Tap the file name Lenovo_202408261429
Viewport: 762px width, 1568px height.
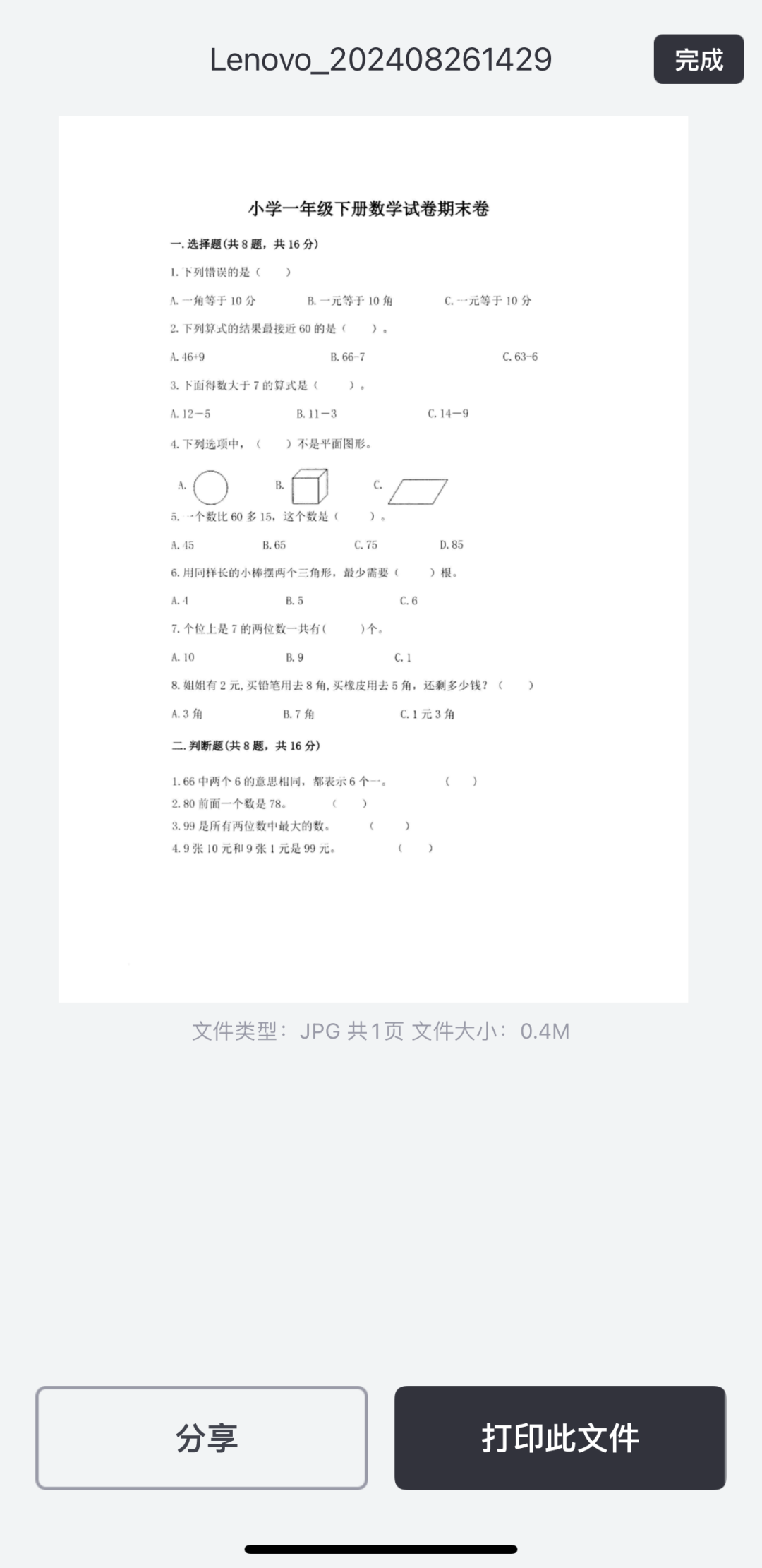click(x=381, y=61)
